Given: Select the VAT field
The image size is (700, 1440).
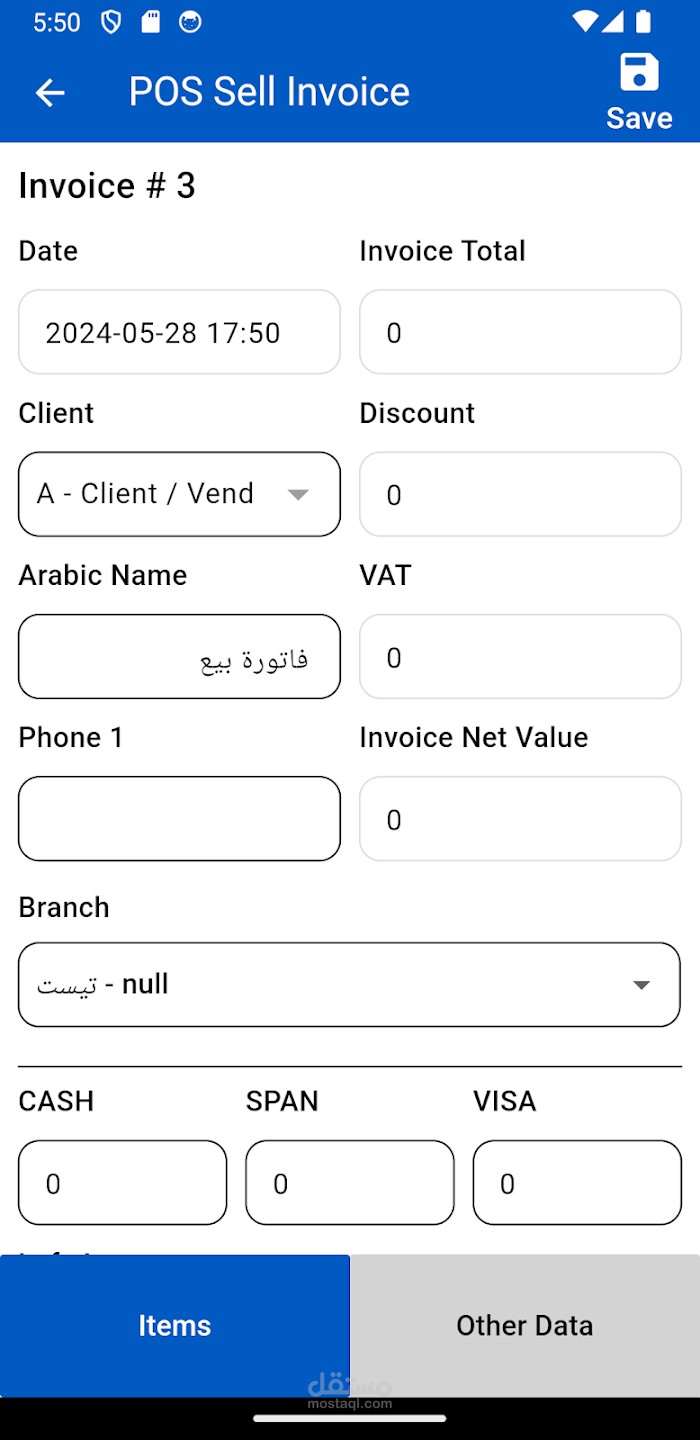Looking at the screenshot, I should (520, 657).
